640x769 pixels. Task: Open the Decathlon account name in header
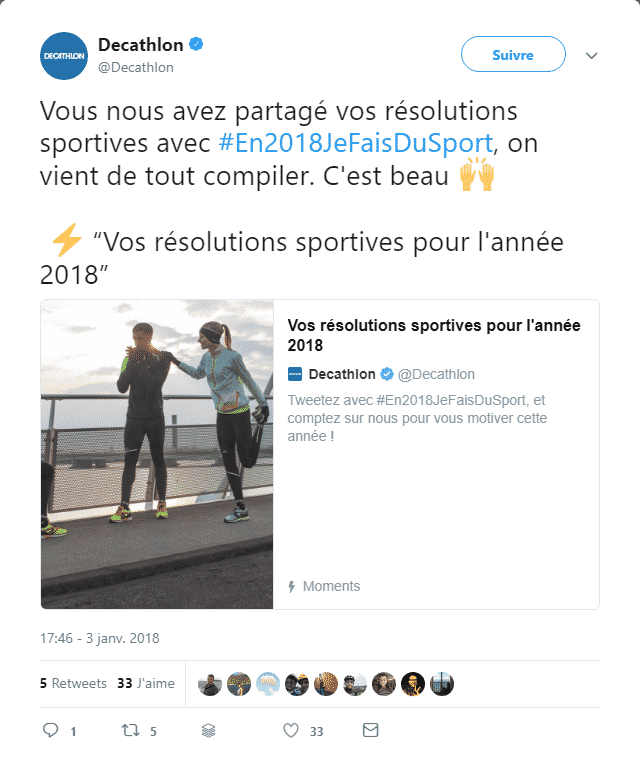[x=140, y=45]
